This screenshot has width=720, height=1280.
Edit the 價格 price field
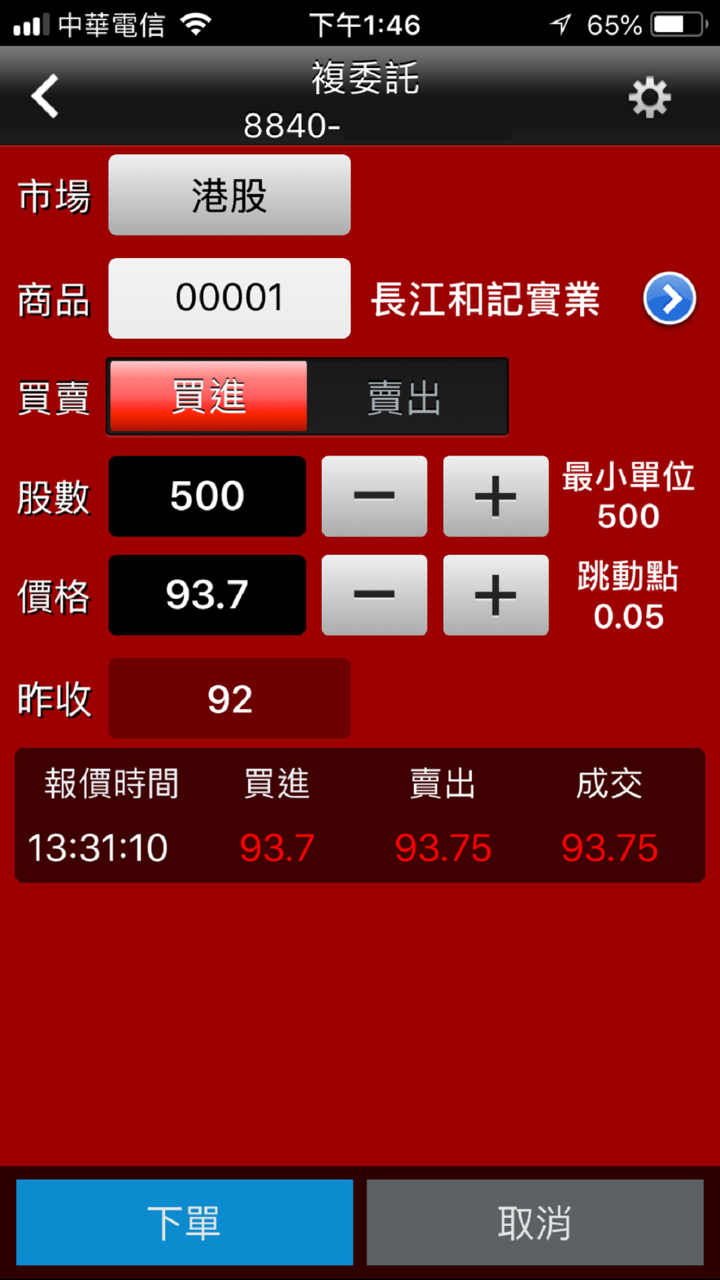207,595
